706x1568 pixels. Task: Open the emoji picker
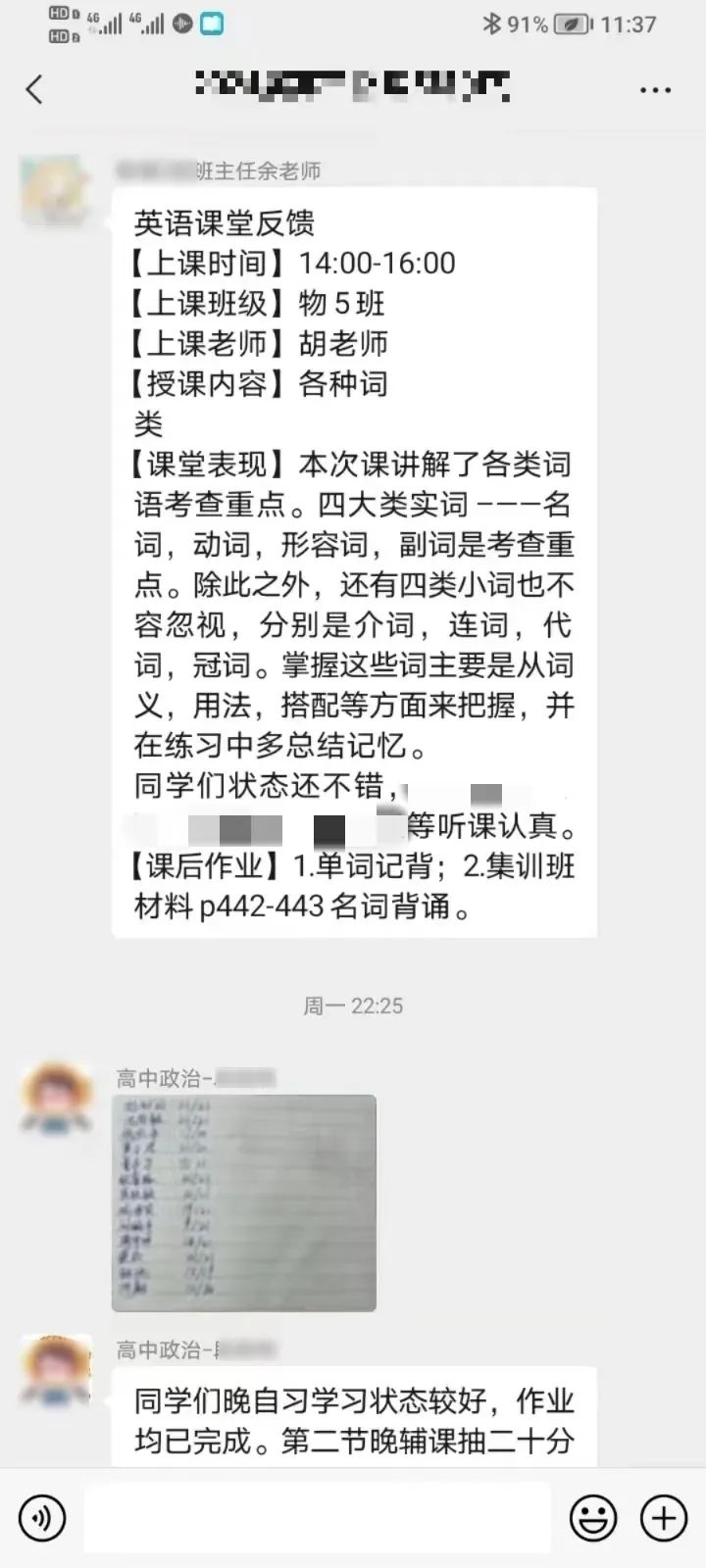593,1518
